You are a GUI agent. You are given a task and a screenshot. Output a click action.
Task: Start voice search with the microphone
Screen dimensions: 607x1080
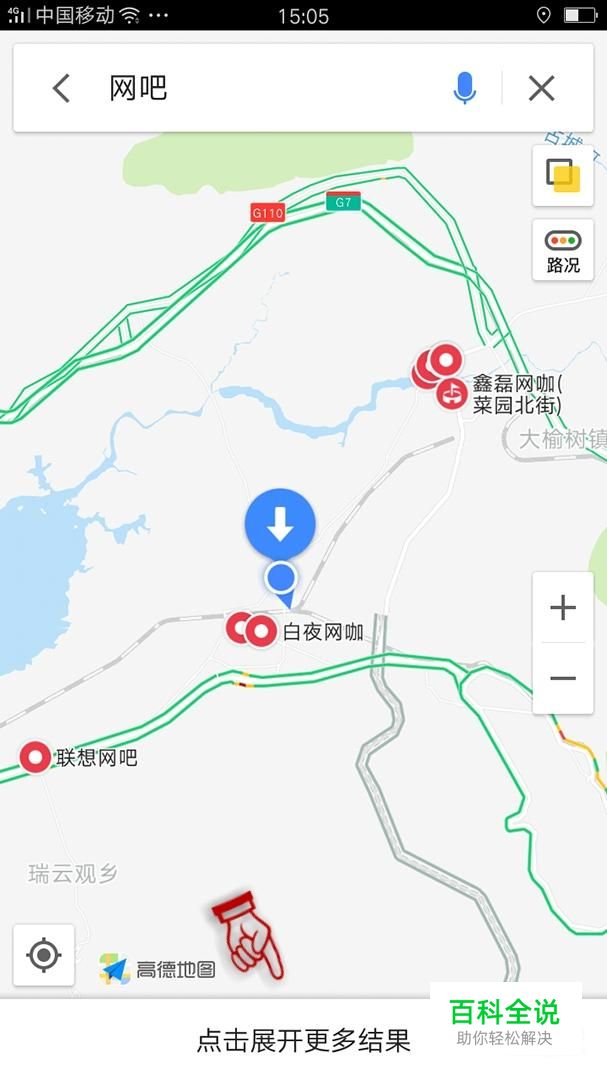pyautogui.click(x=465, y=88)
